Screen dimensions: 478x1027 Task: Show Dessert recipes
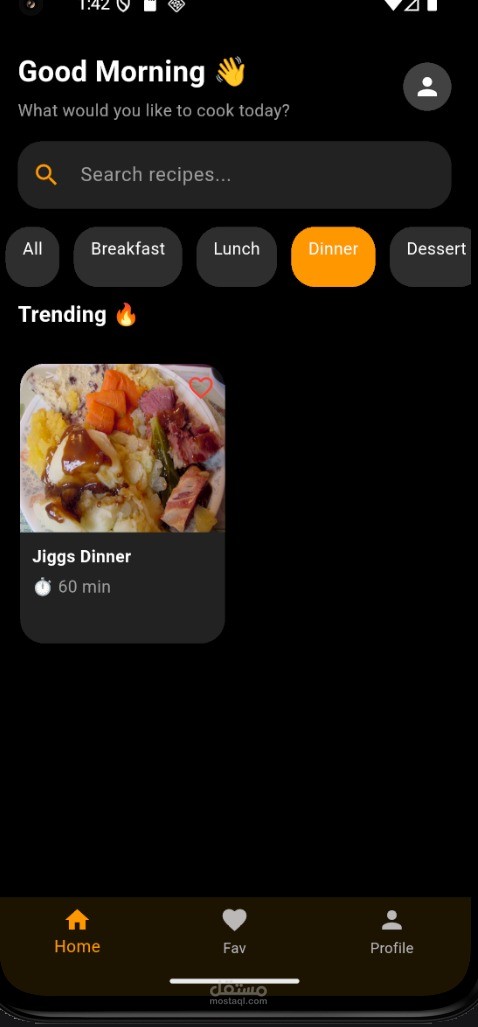click(x=431, y=257)
